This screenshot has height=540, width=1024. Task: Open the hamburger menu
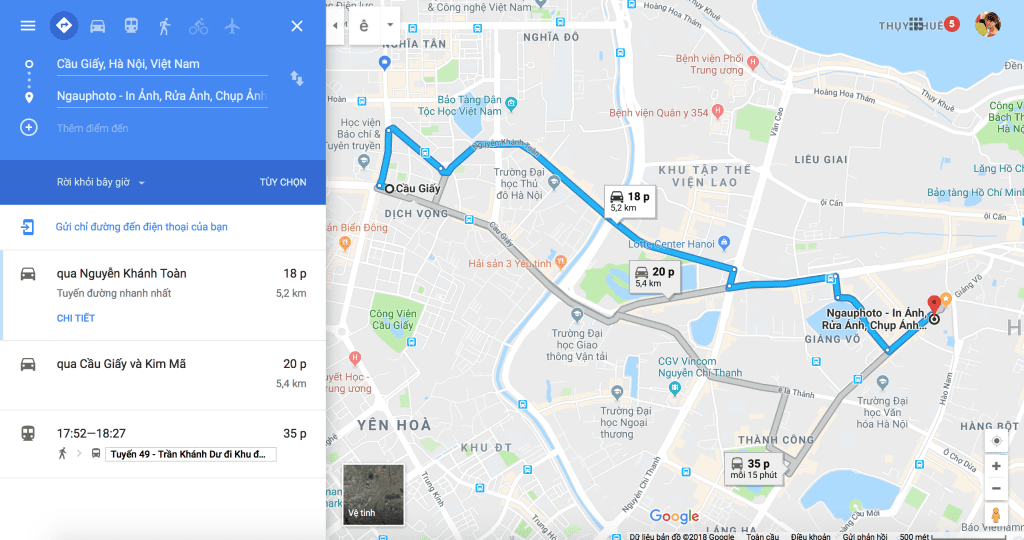pyautogui.click(x=28, y=26)
